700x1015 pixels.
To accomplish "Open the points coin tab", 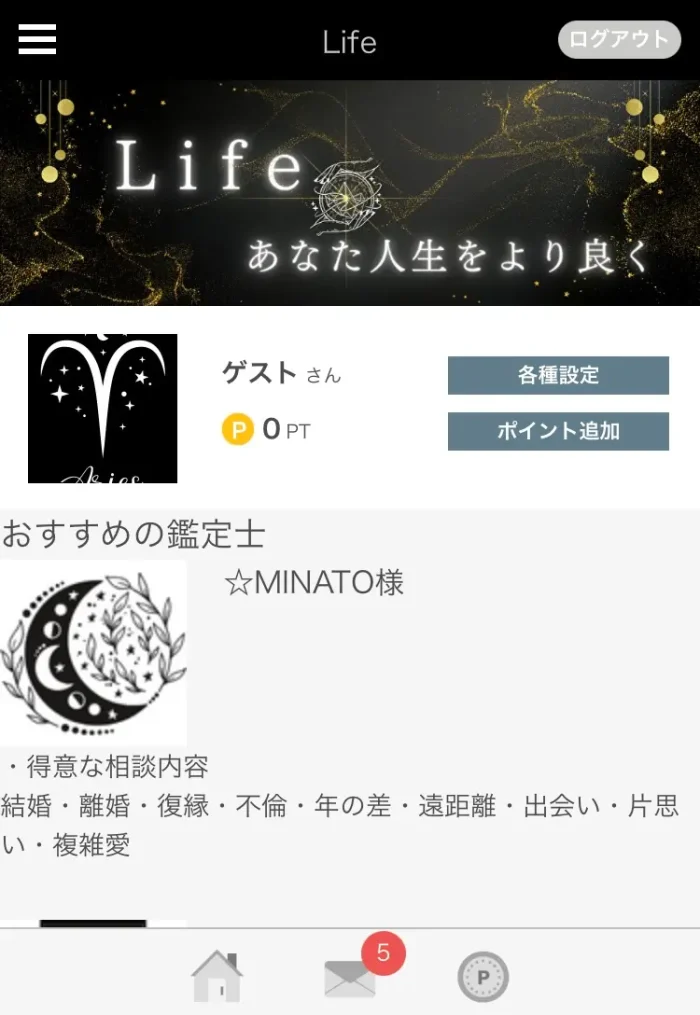I will [x=483, y=977].
